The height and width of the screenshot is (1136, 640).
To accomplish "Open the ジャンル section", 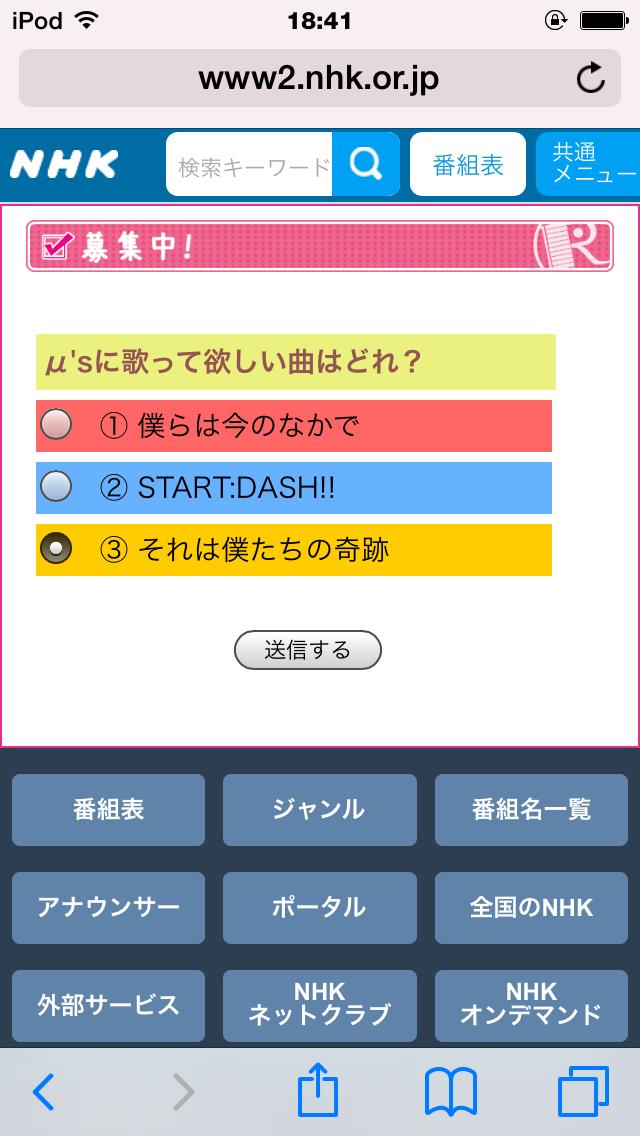I will tap(319, 810).
